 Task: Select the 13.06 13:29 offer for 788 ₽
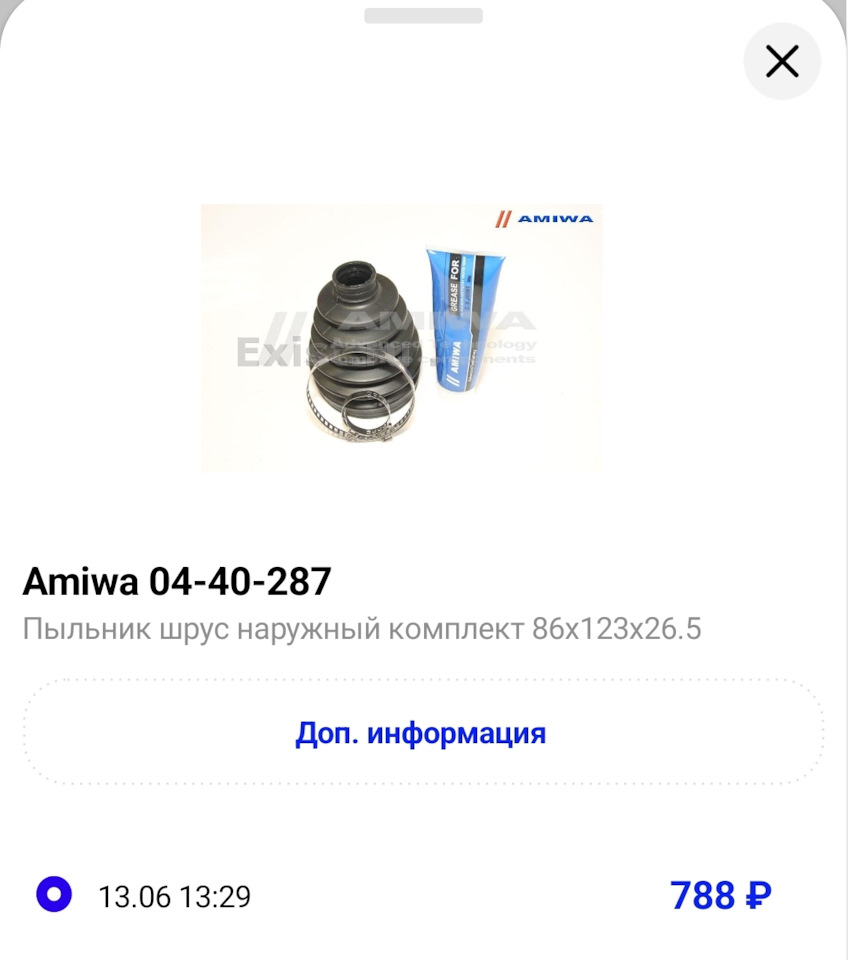[x=54, y=894]
